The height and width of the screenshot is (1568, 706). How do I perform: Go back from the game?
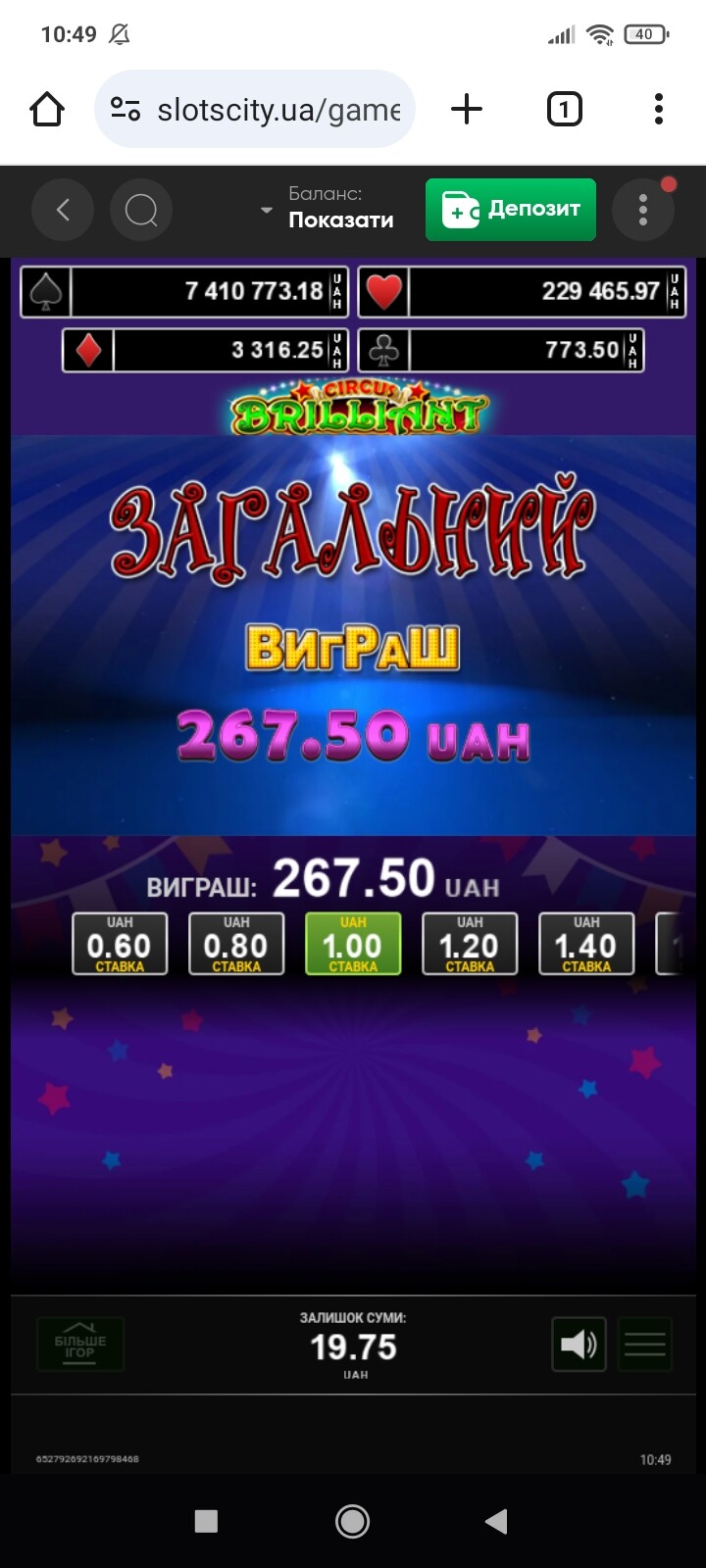coord(63,209)
